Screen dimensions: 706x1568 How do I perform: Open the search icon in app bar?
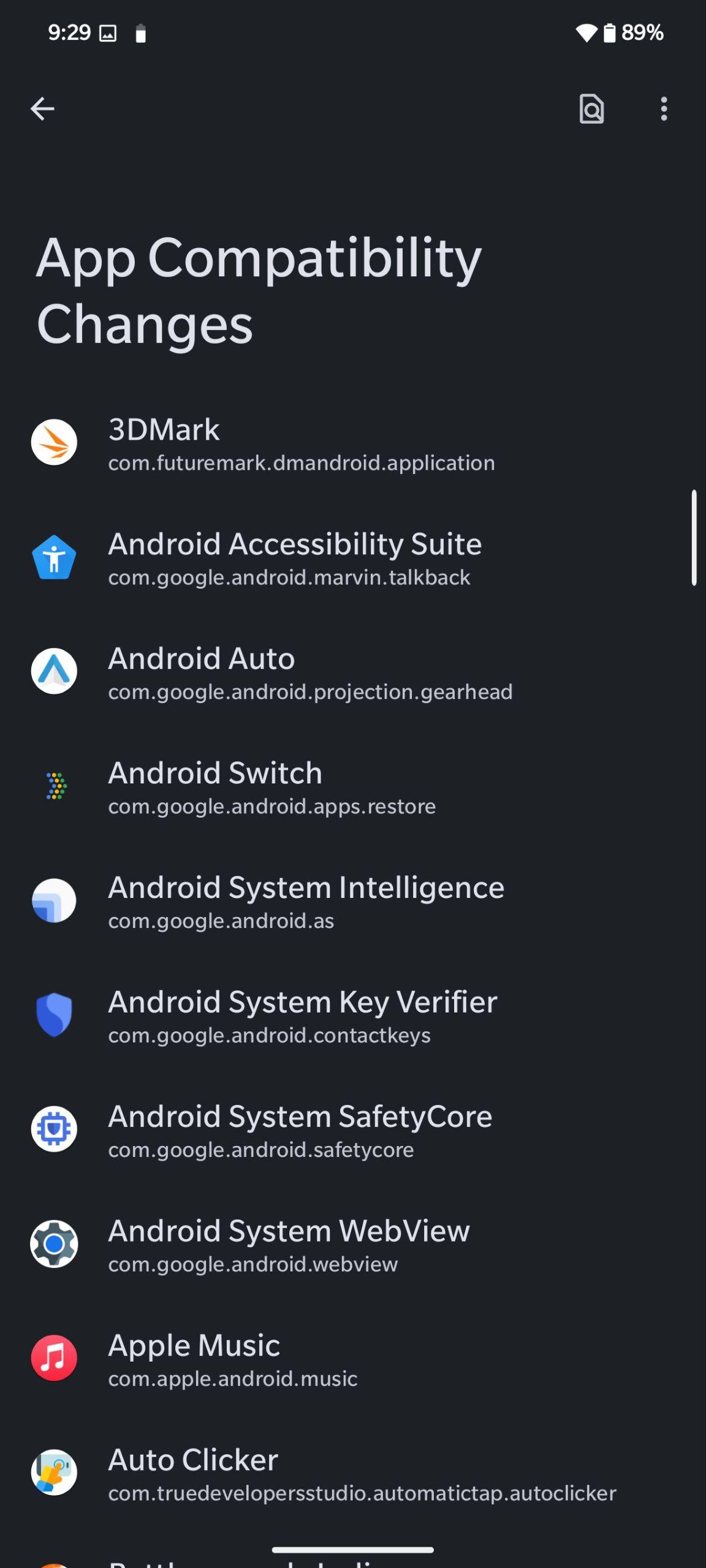click(x=591, y=109)
